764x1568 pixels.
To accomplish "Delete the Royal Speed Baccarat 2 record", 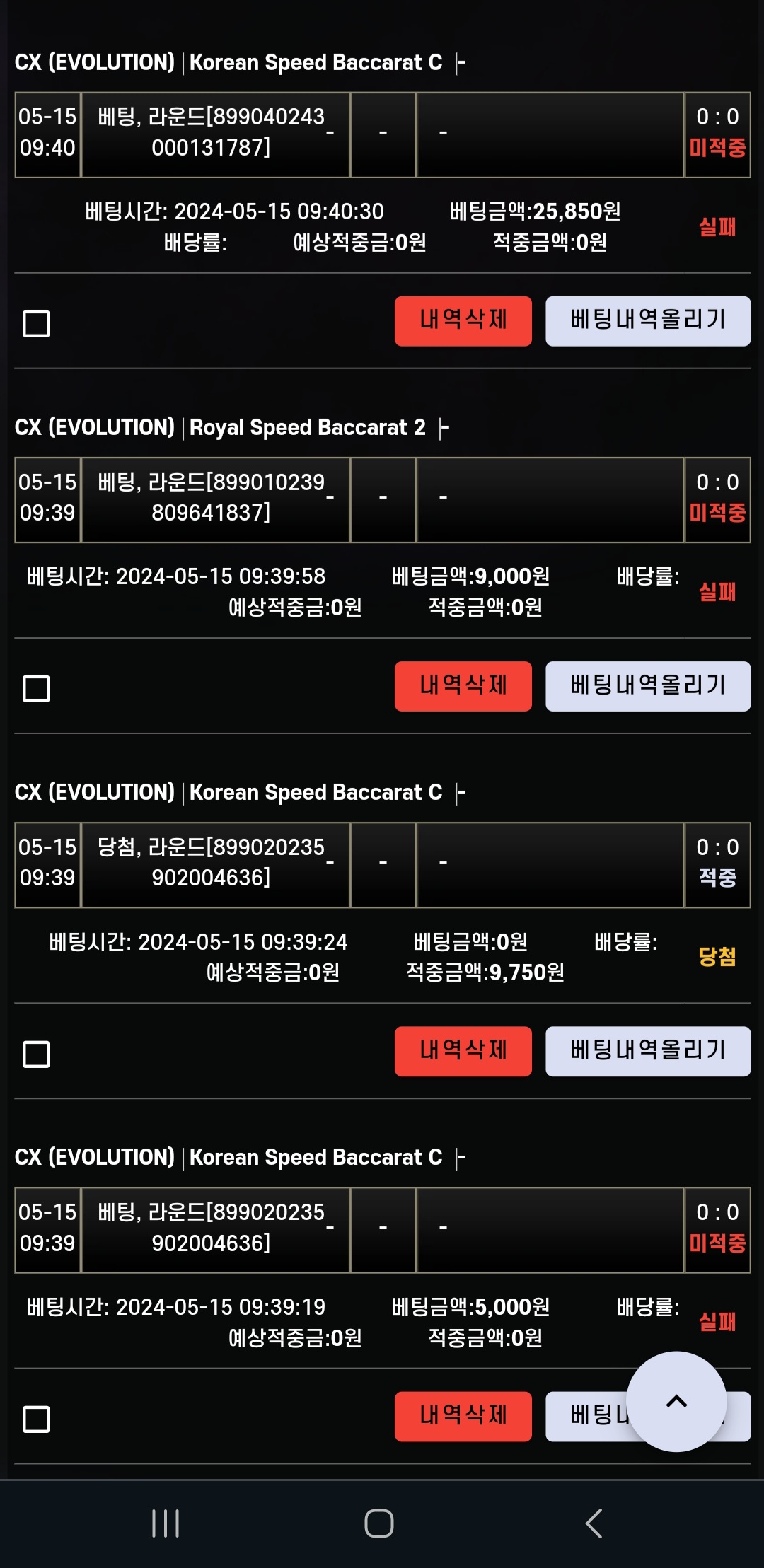I will (463, 686).
